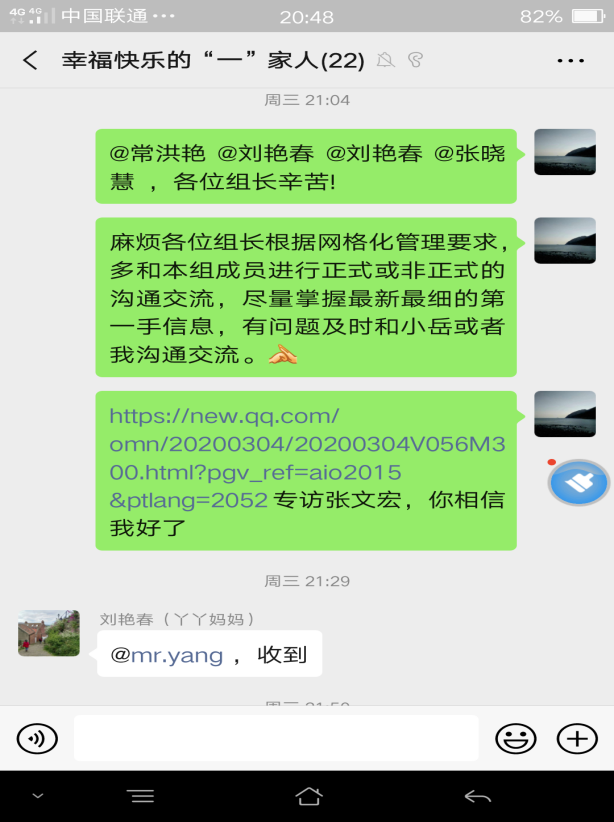This screenshot has height=822, width=614.
Task: Open the plus attachment menu
Action: [x=577, y=739]
